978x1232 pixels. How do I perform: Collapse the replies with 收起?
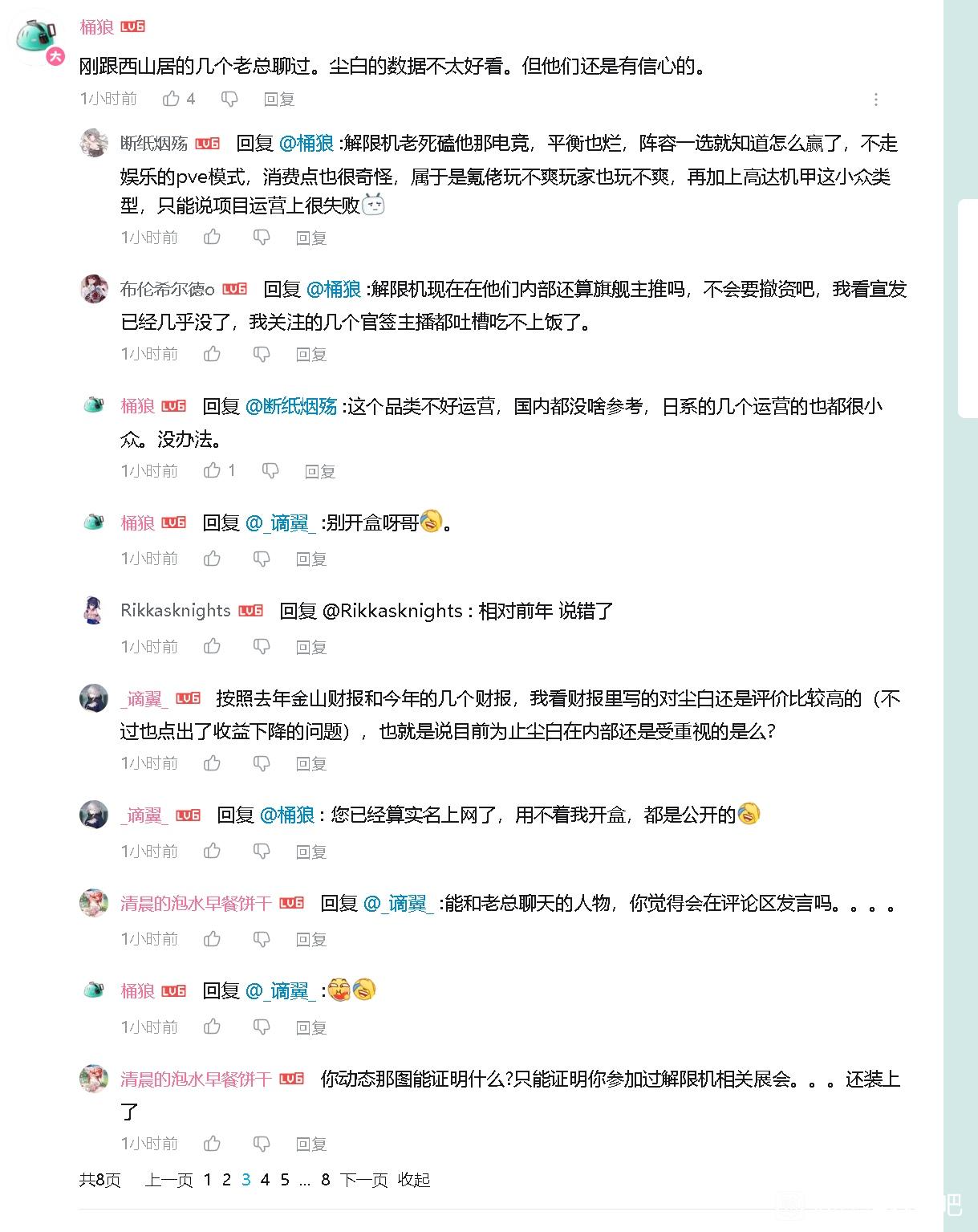(414, 1179)
